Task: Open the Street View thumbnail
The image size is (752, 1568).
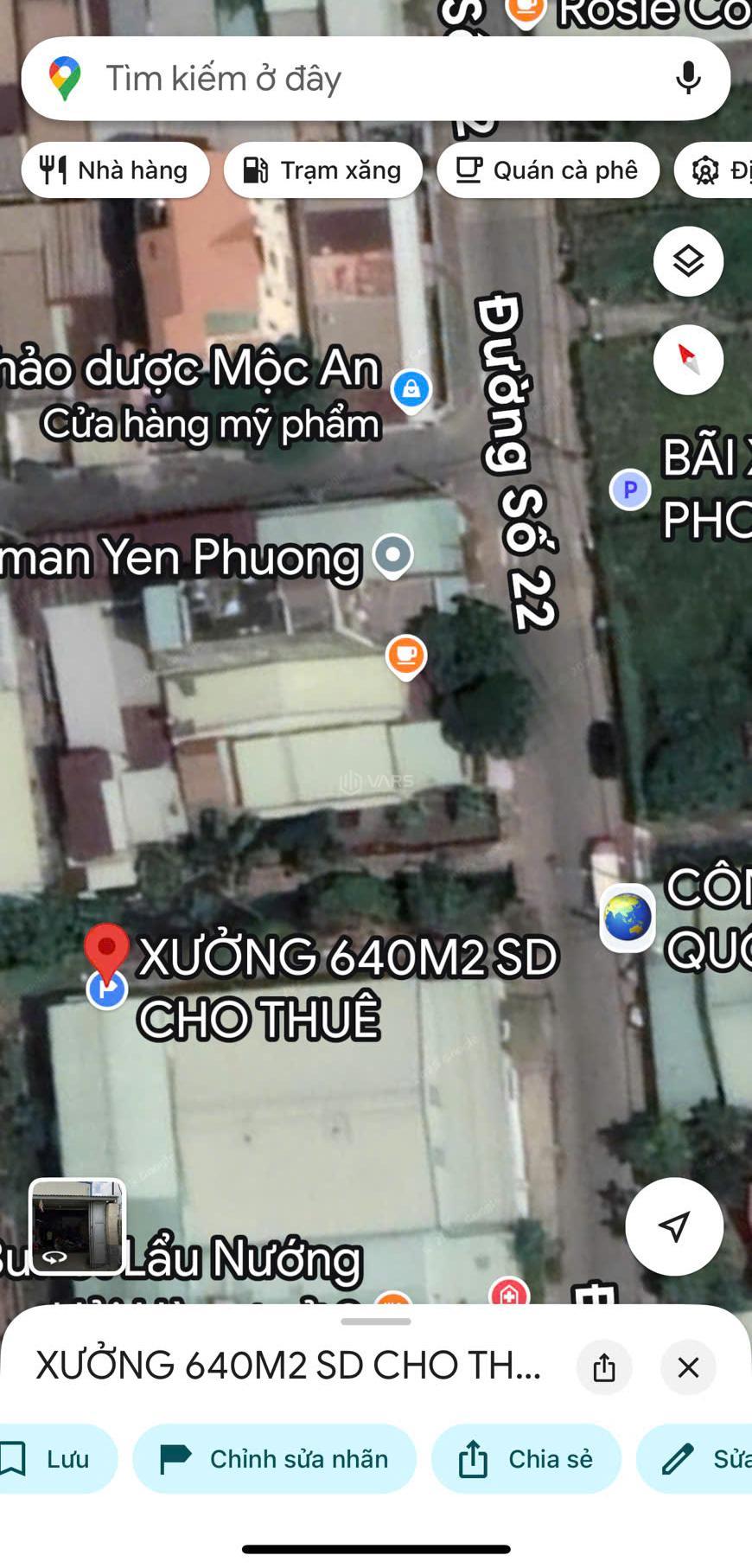Action: pyautogui.click(x=77, y=1226)
